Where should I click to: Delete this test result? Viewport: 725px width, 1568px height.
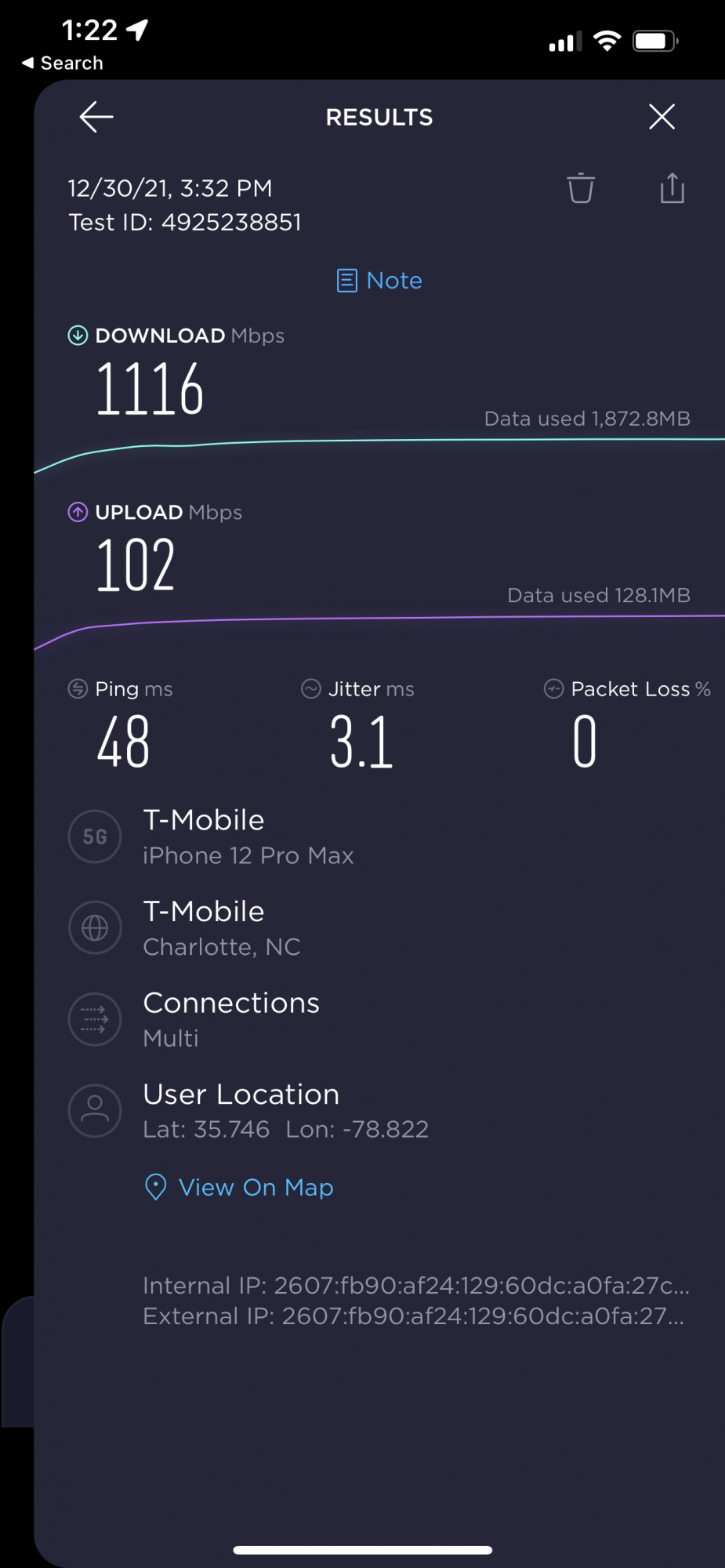pos(580,188)
